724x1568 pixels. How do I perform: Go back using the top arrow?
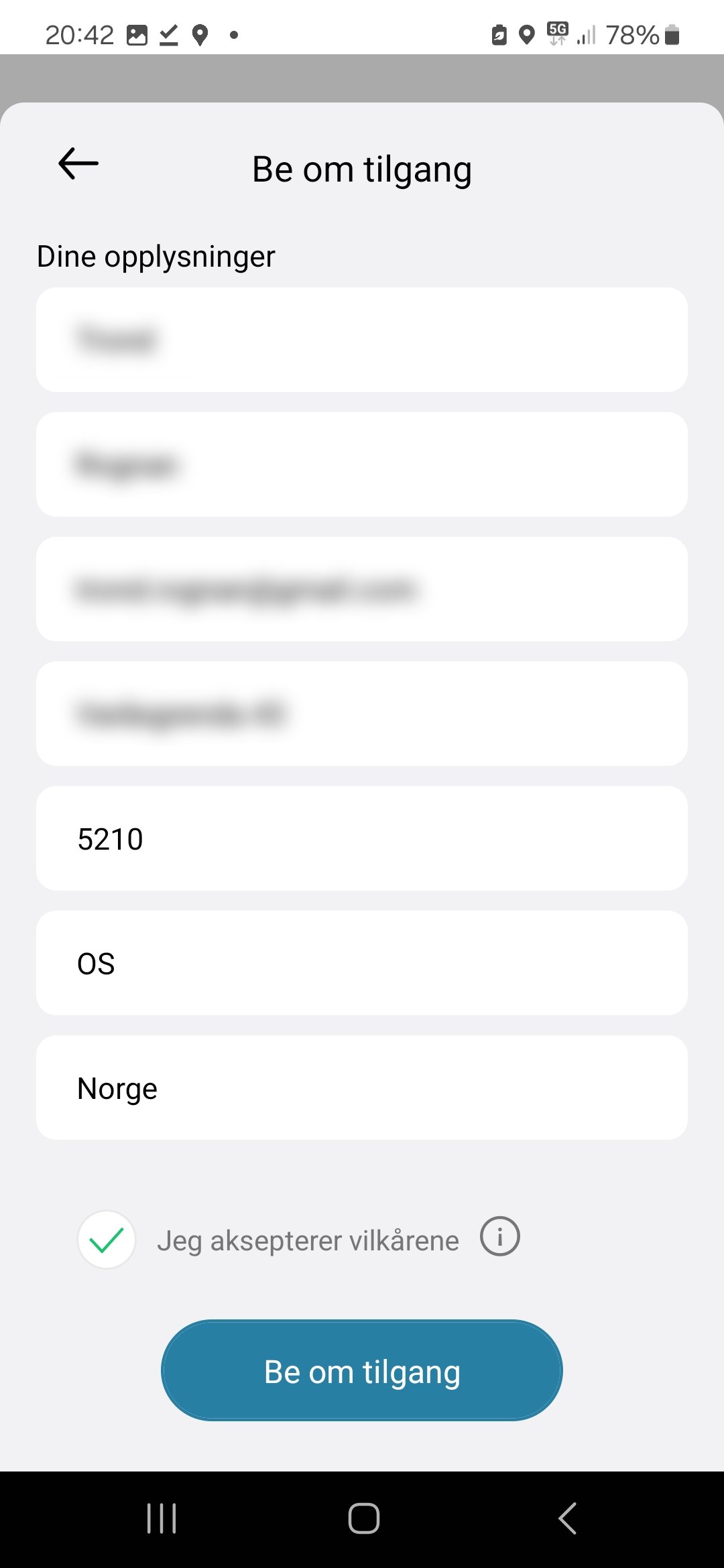click(78, 164)
